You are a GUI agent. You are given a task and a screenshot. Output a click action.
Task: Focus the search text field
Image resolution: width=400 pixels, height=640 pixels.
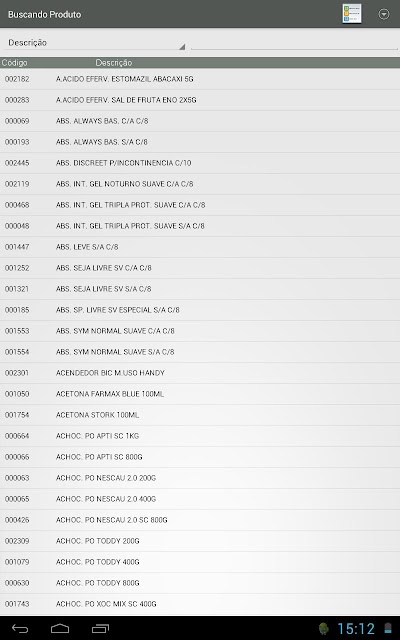click(294, 42)
